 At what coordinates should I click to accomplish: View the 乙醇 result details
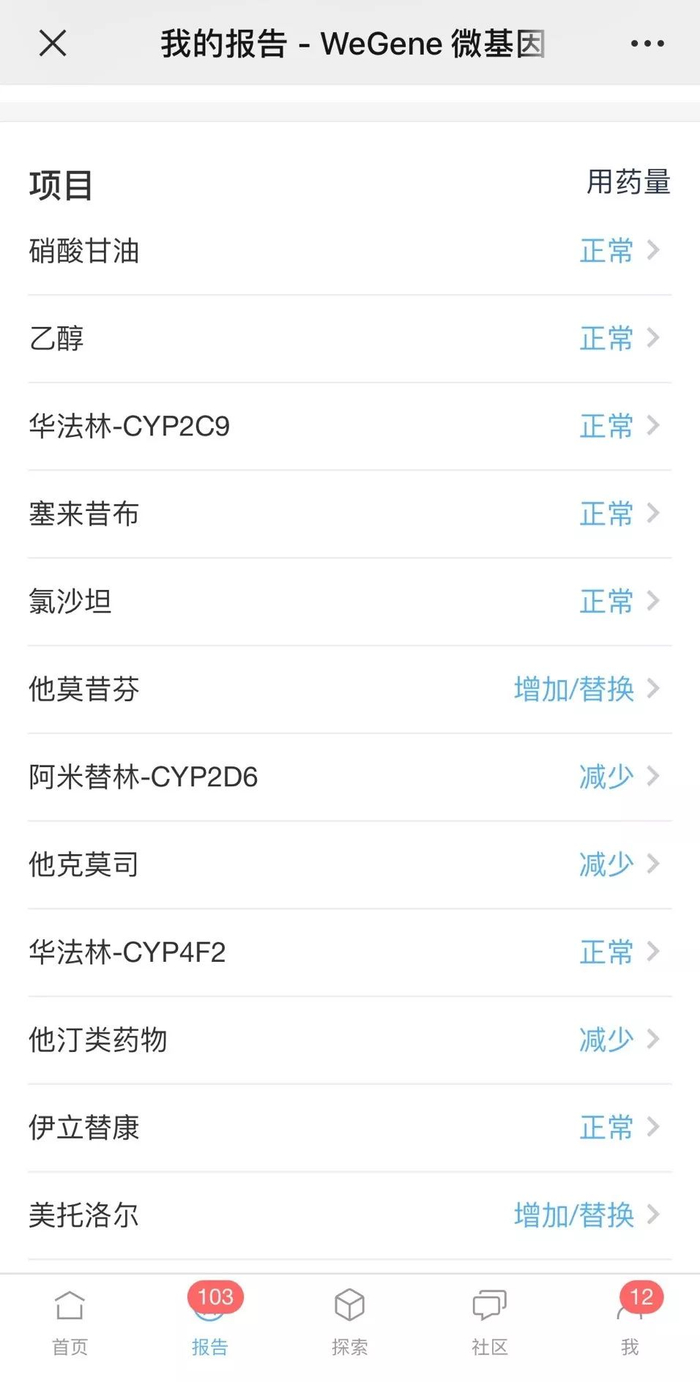350,339
